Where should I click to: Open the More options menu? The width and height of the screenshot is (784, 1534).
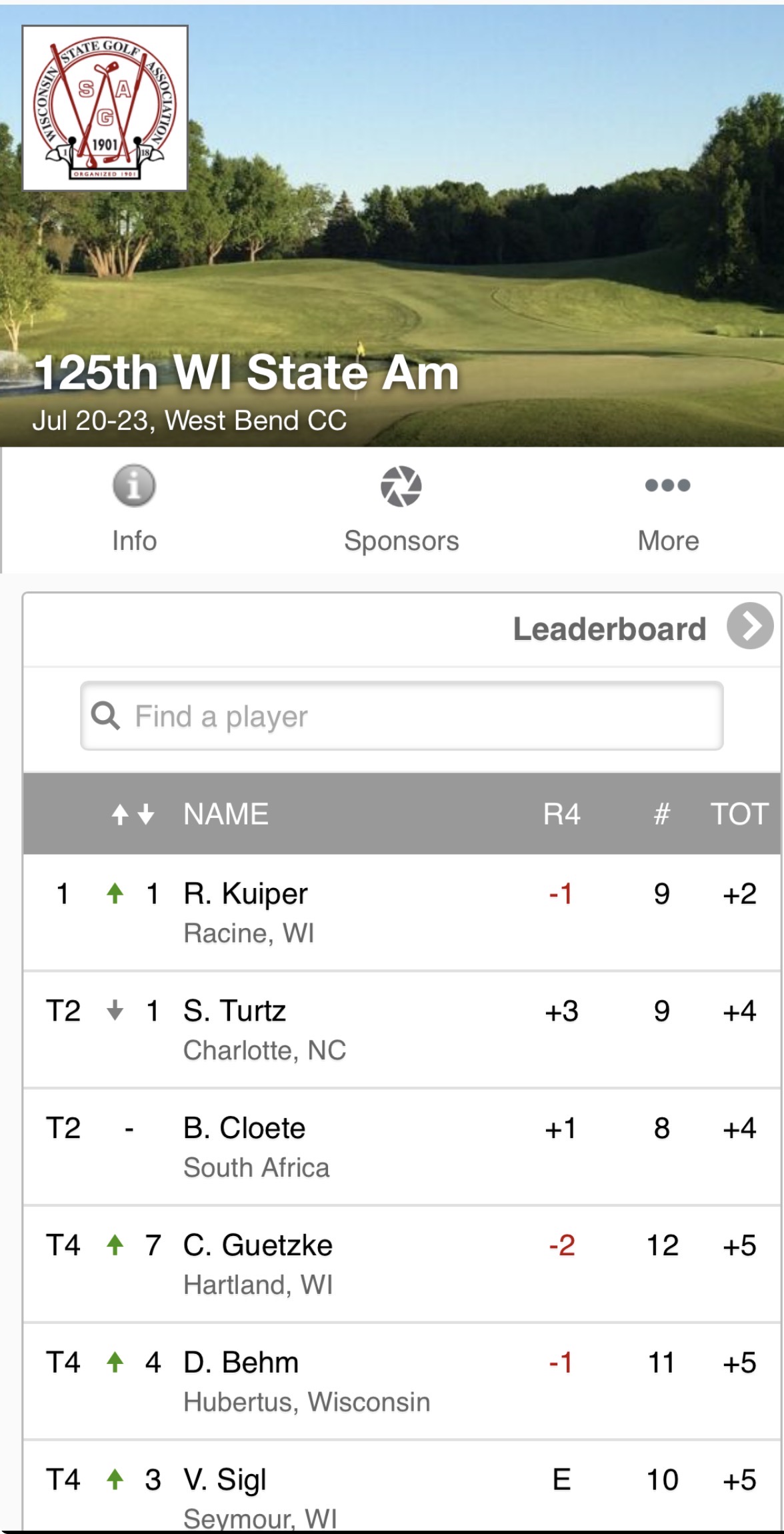[668, 509]
